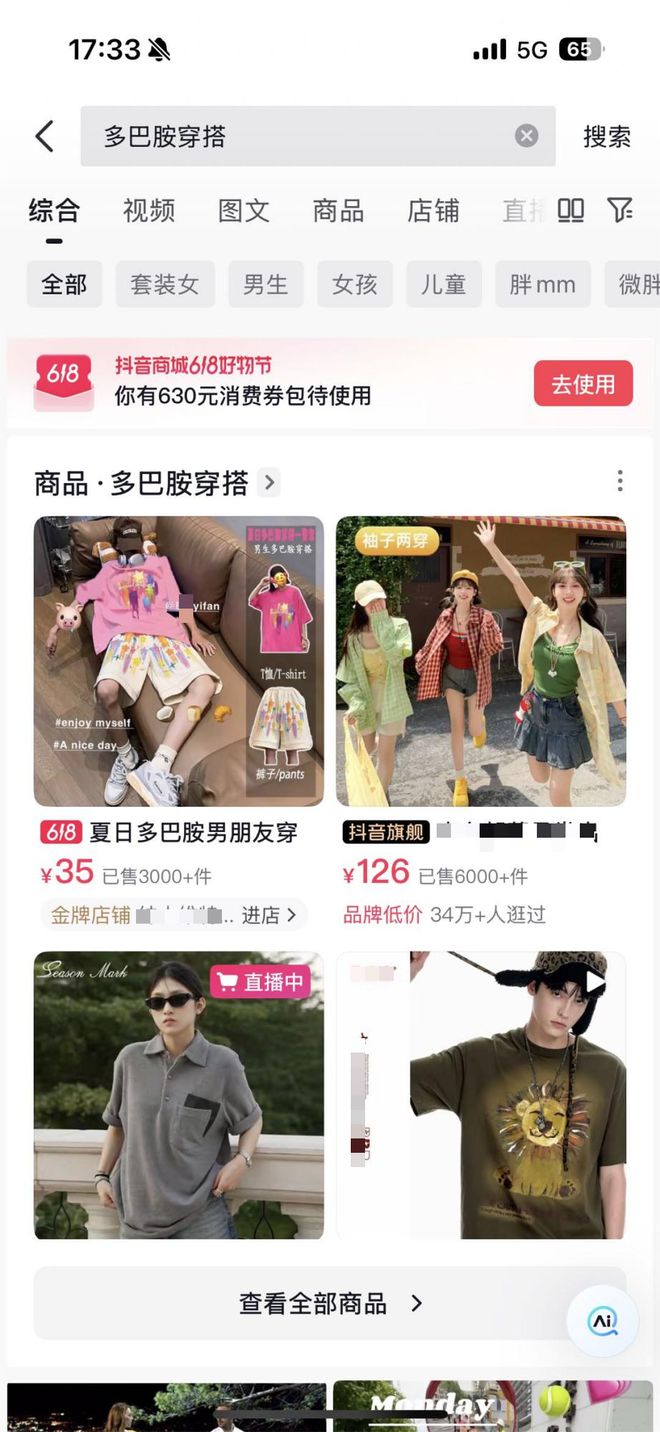Open the 商品·多巴胺穿搭 section chevron
The width and height of the screenshot is (660, 1432).
268,483
